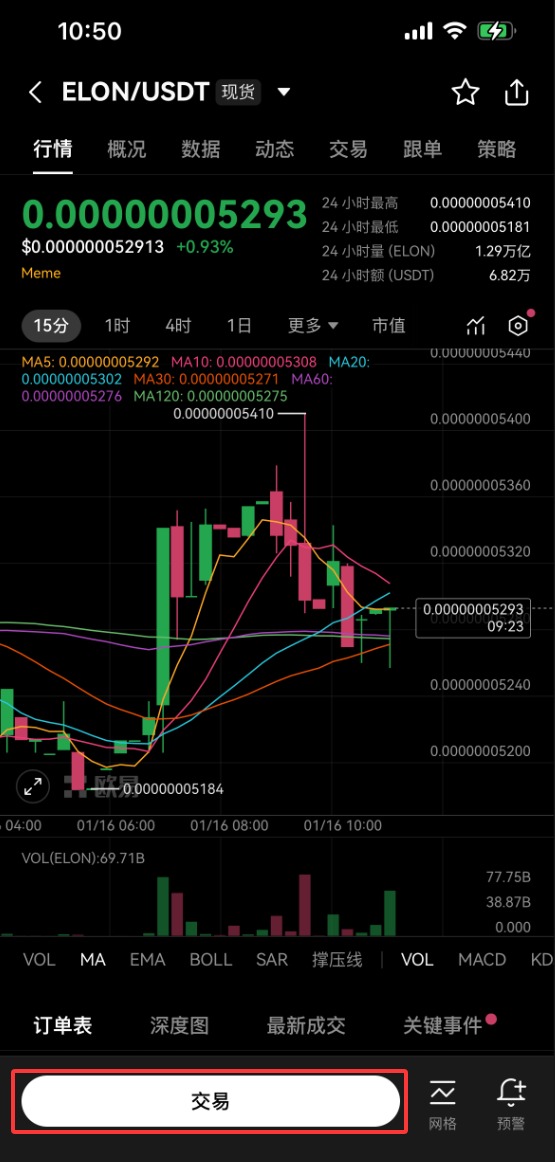
Task: Open chart indicator drawing tool icon
Action: (x=476, y=325)
